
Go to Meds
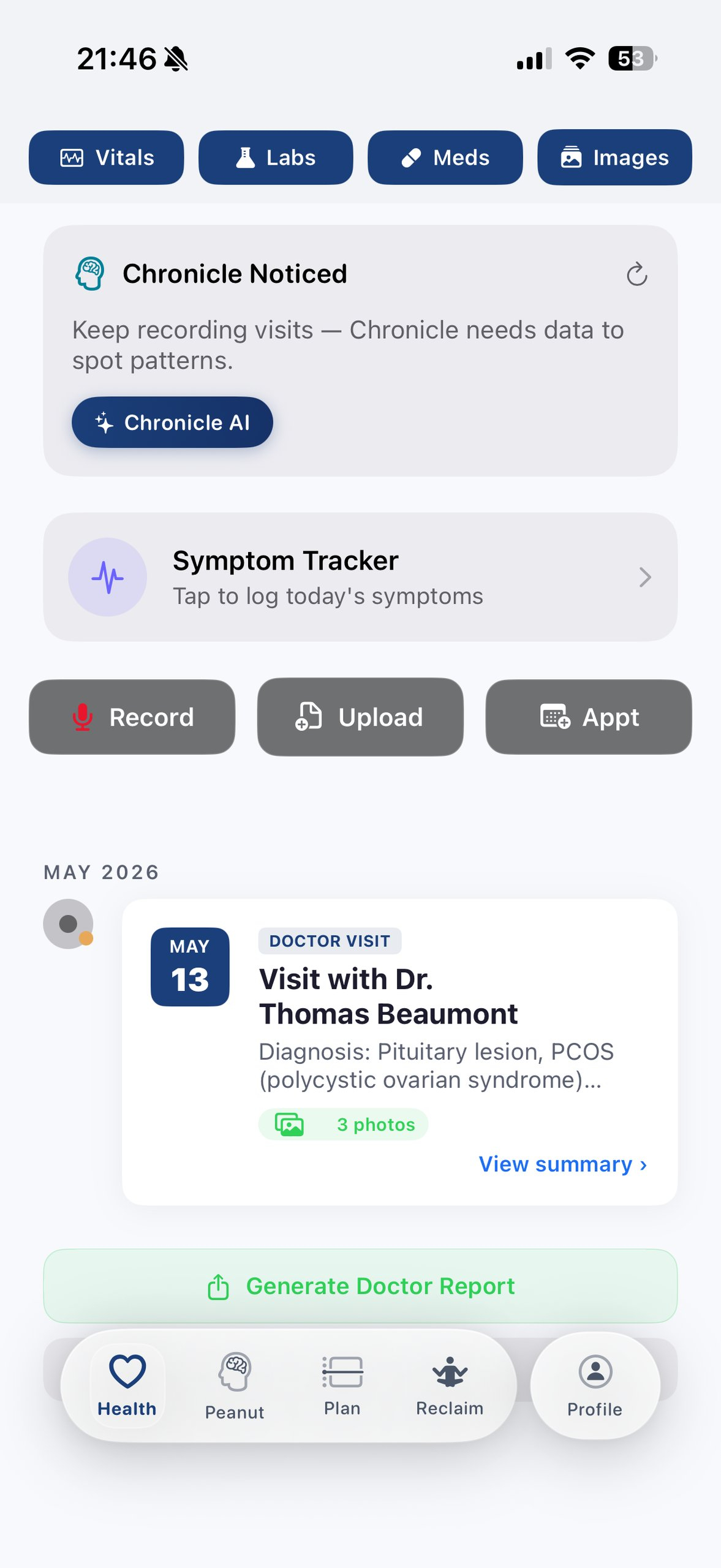point(445,157)
